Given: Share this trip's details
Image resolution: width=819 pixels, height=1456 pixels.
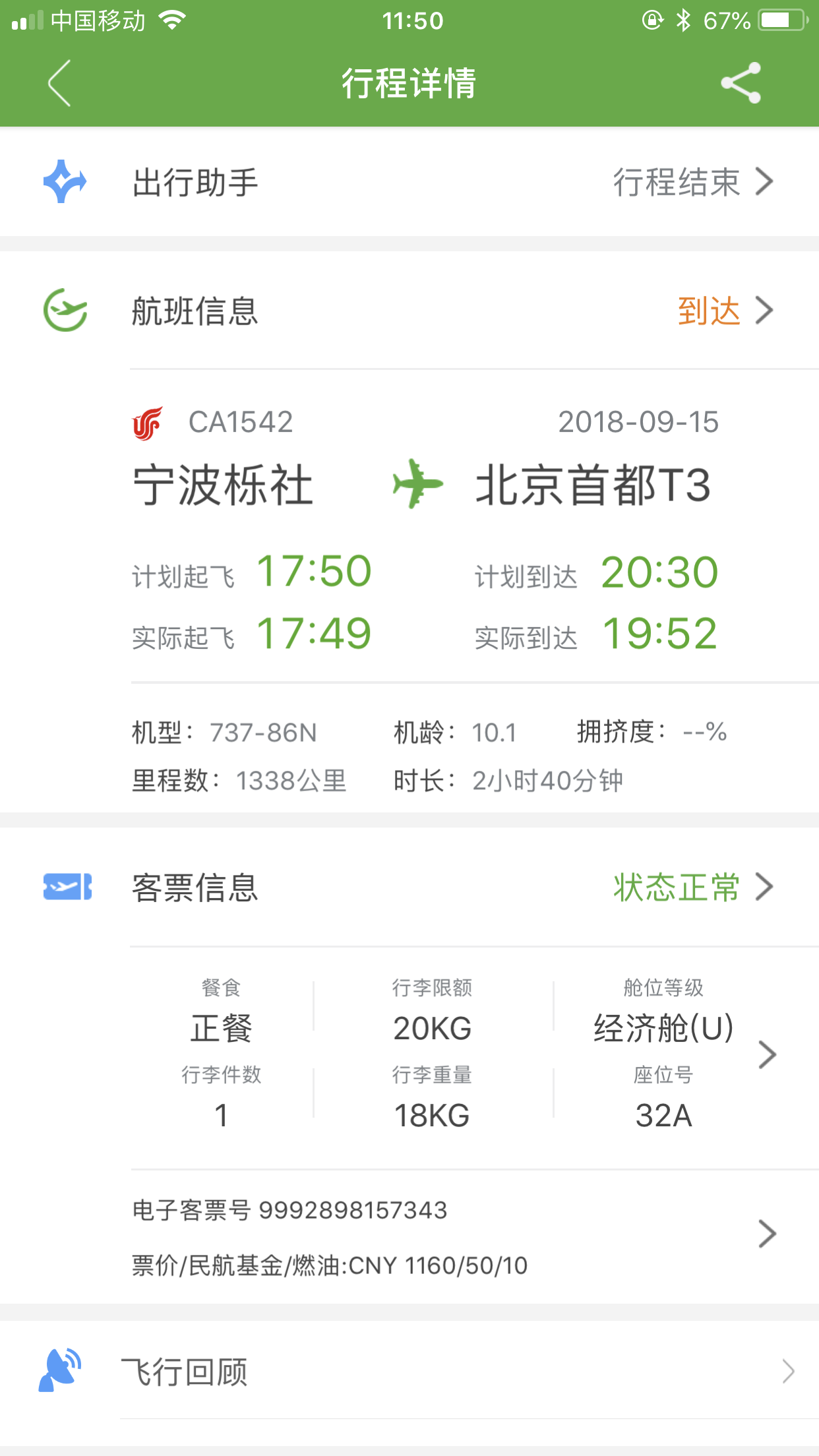Looking at the screenshot, I should (x=741, y=83).
